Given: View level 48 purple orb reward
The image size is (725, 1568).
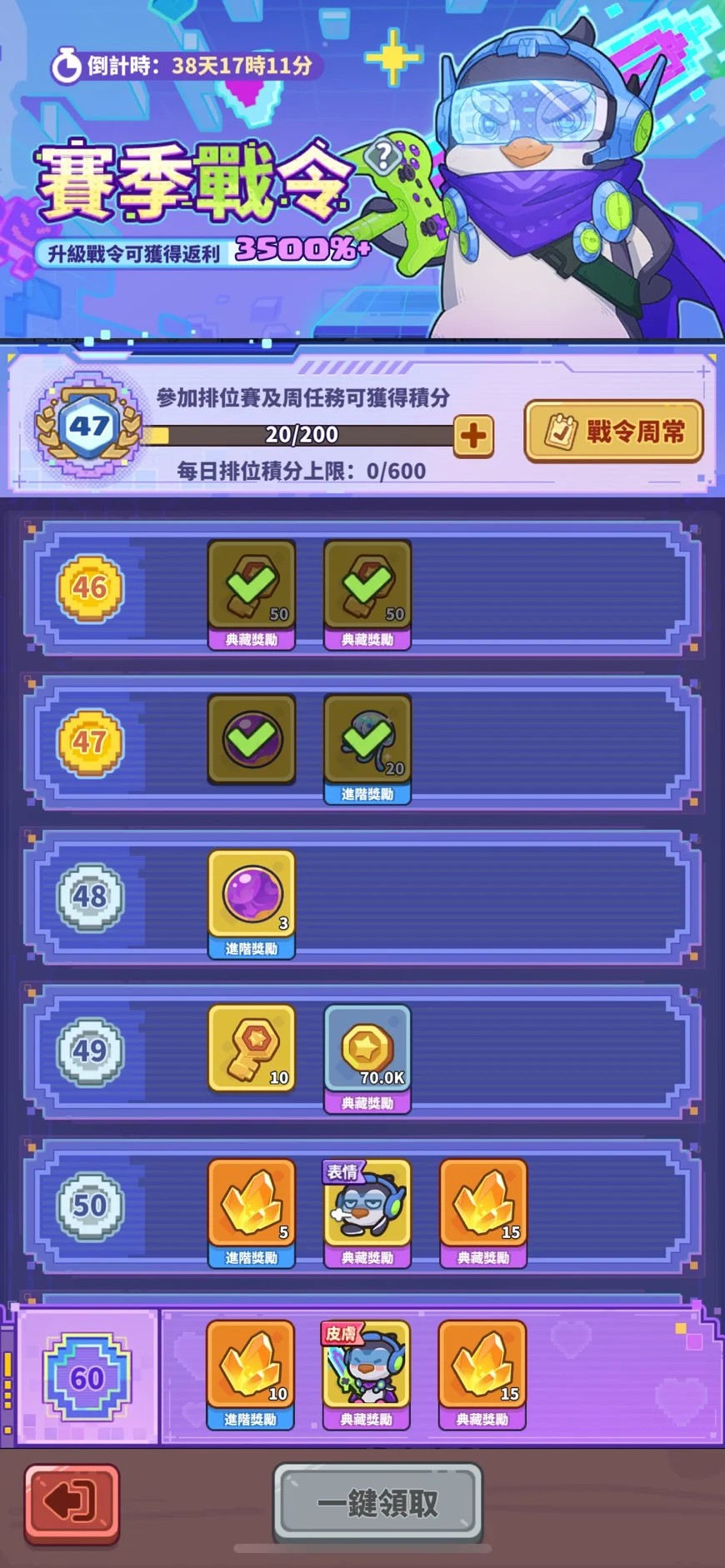Looking at the screenshot, I should click(252, 895).
